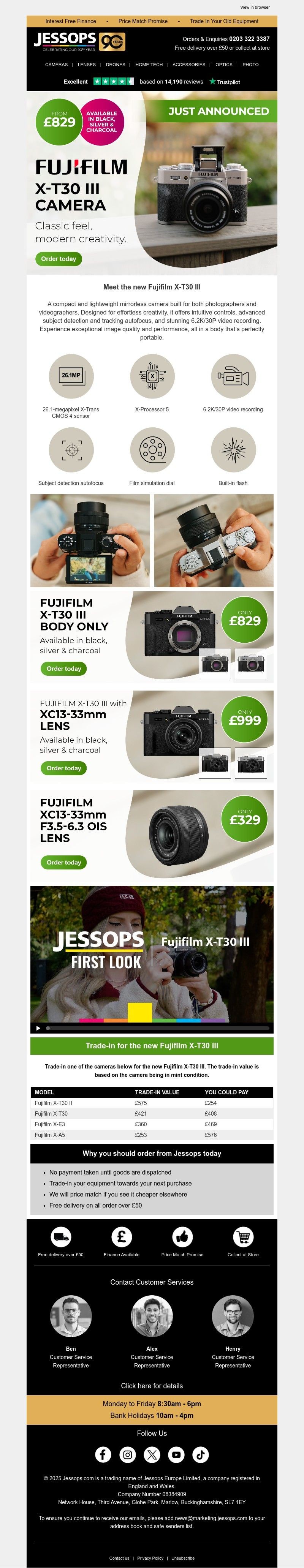Tap Click here for details link
This screenshot has width=304, height=1568.
pos(152,1386)
